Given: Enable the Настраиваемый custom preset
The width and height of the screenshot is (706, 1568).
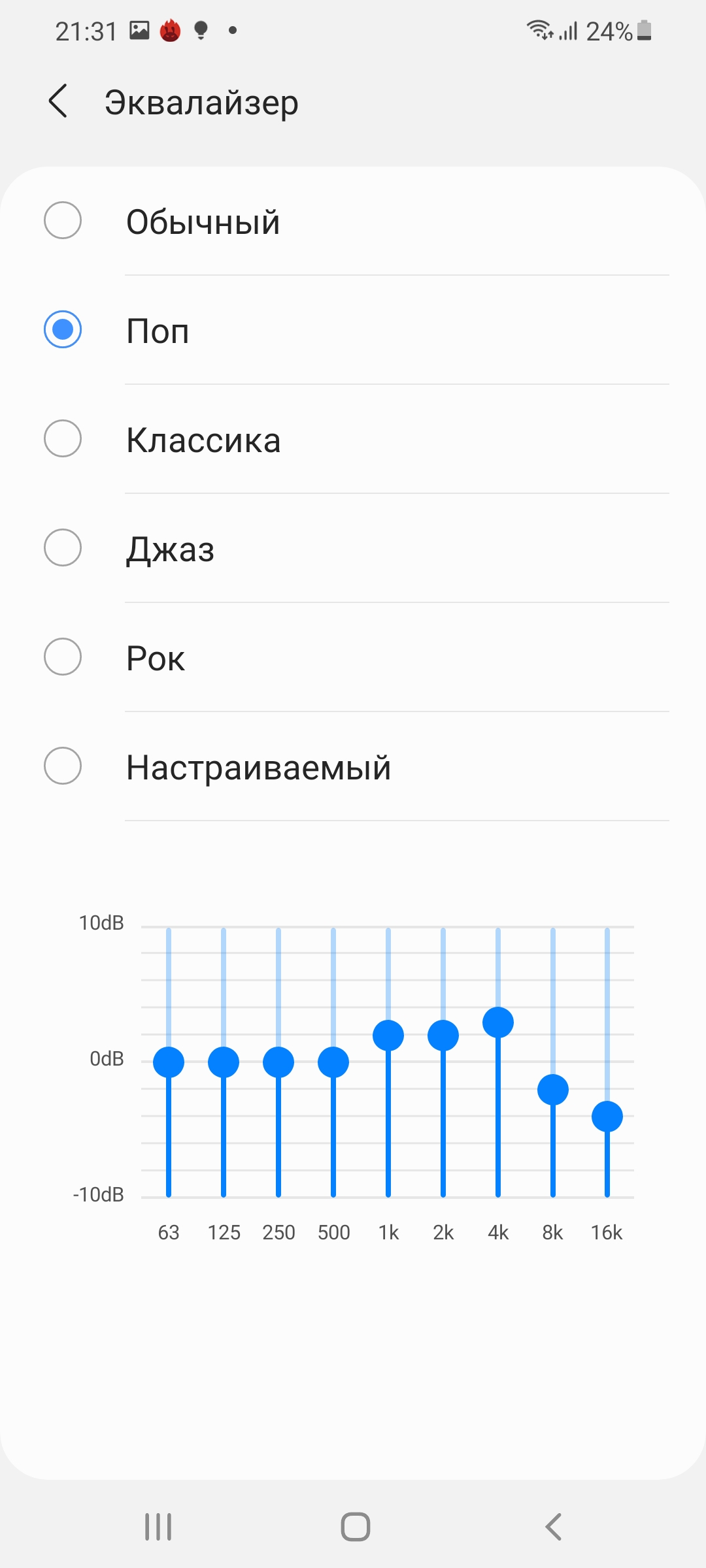Looking at the screenshot, I should [63, 766].
